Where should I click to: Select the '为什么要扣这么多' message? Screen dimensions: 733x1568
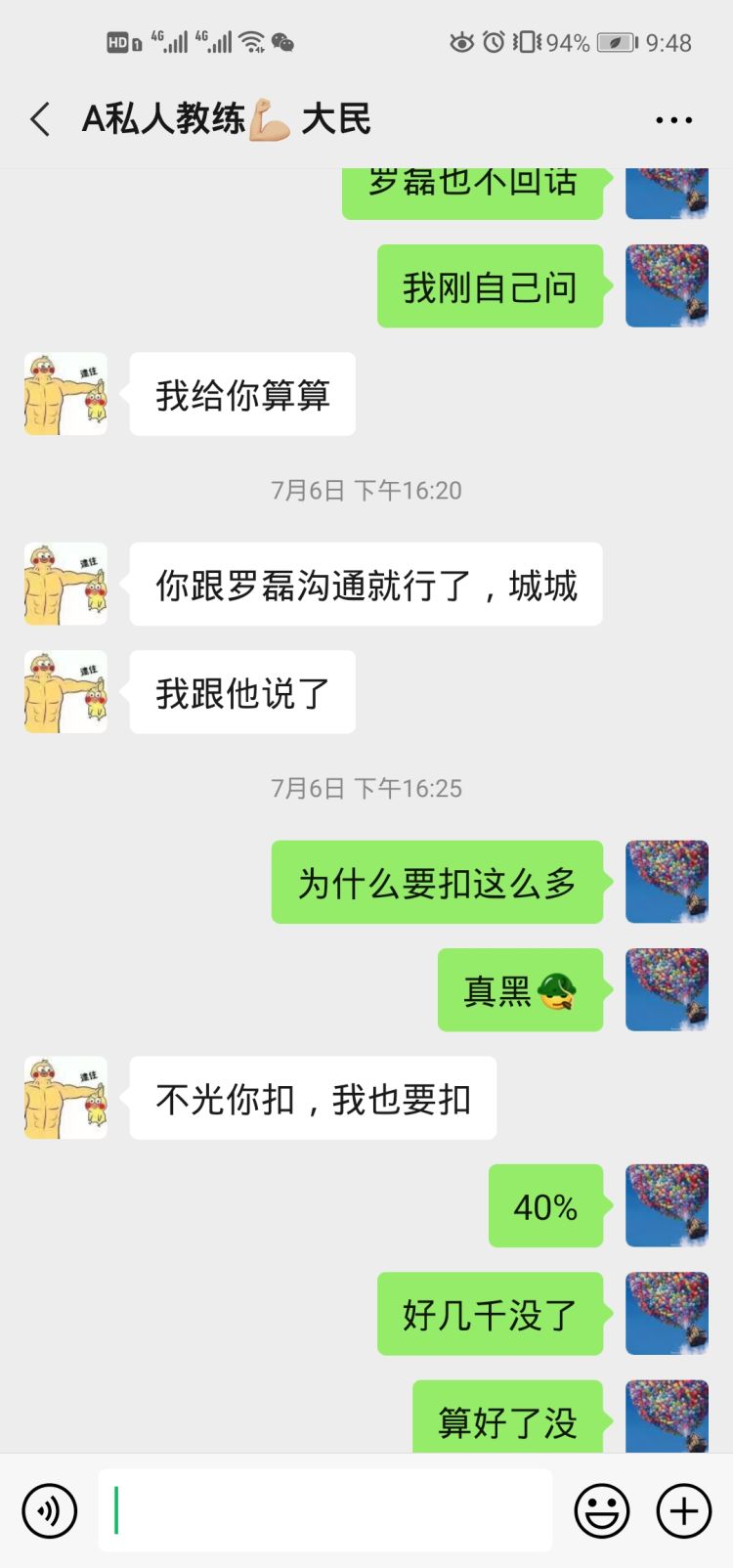[x=437, y=881]
